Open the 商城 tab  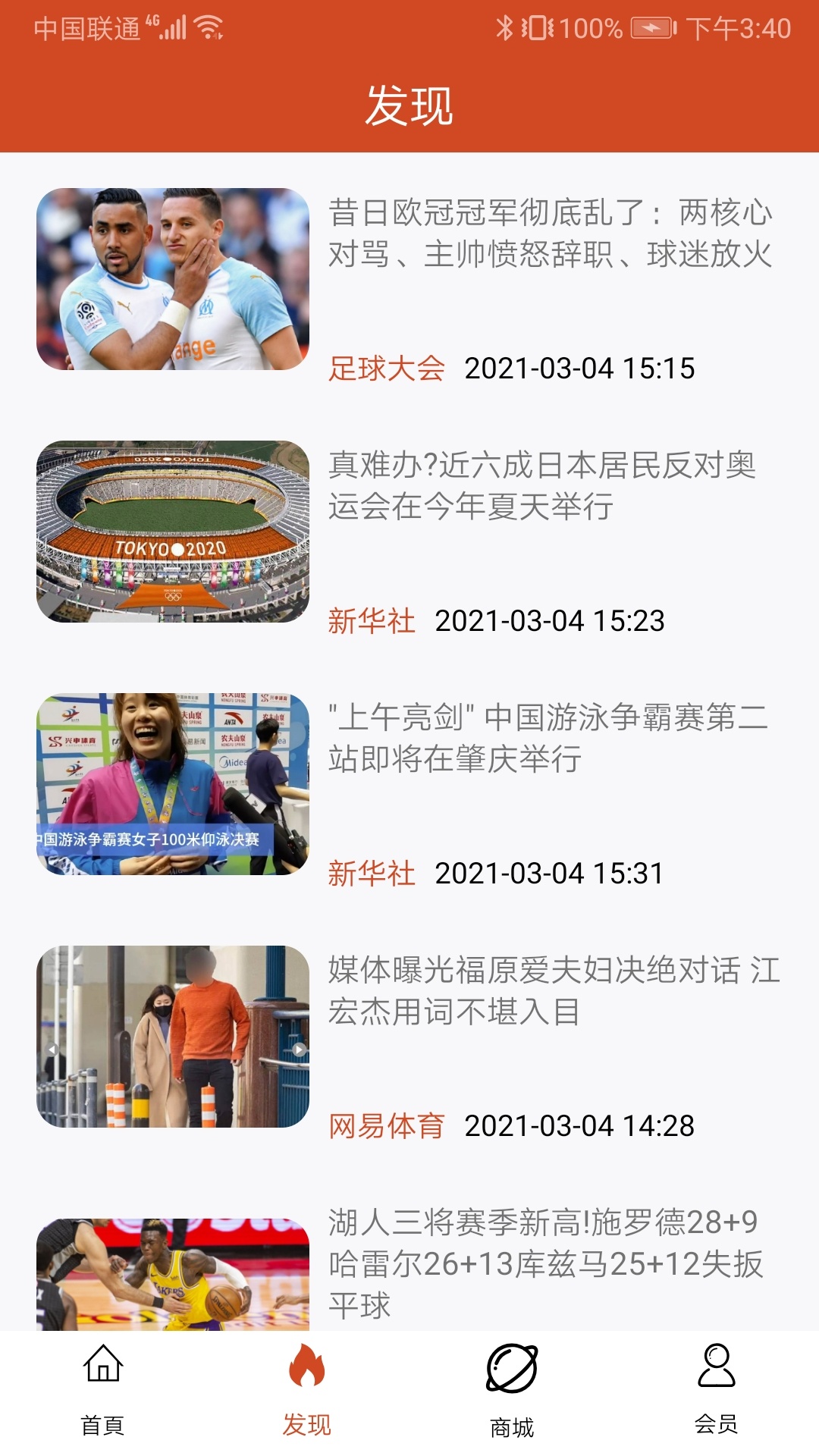tap(512, 1389)
